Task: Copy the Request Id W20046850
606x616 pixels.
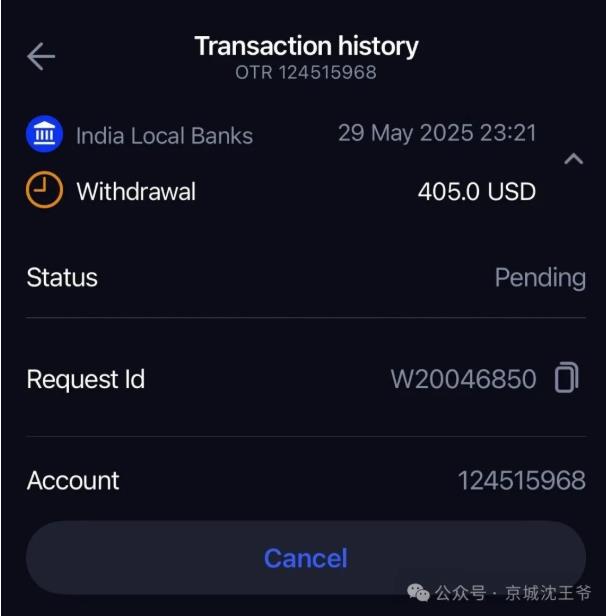Action: pos(566,379)
